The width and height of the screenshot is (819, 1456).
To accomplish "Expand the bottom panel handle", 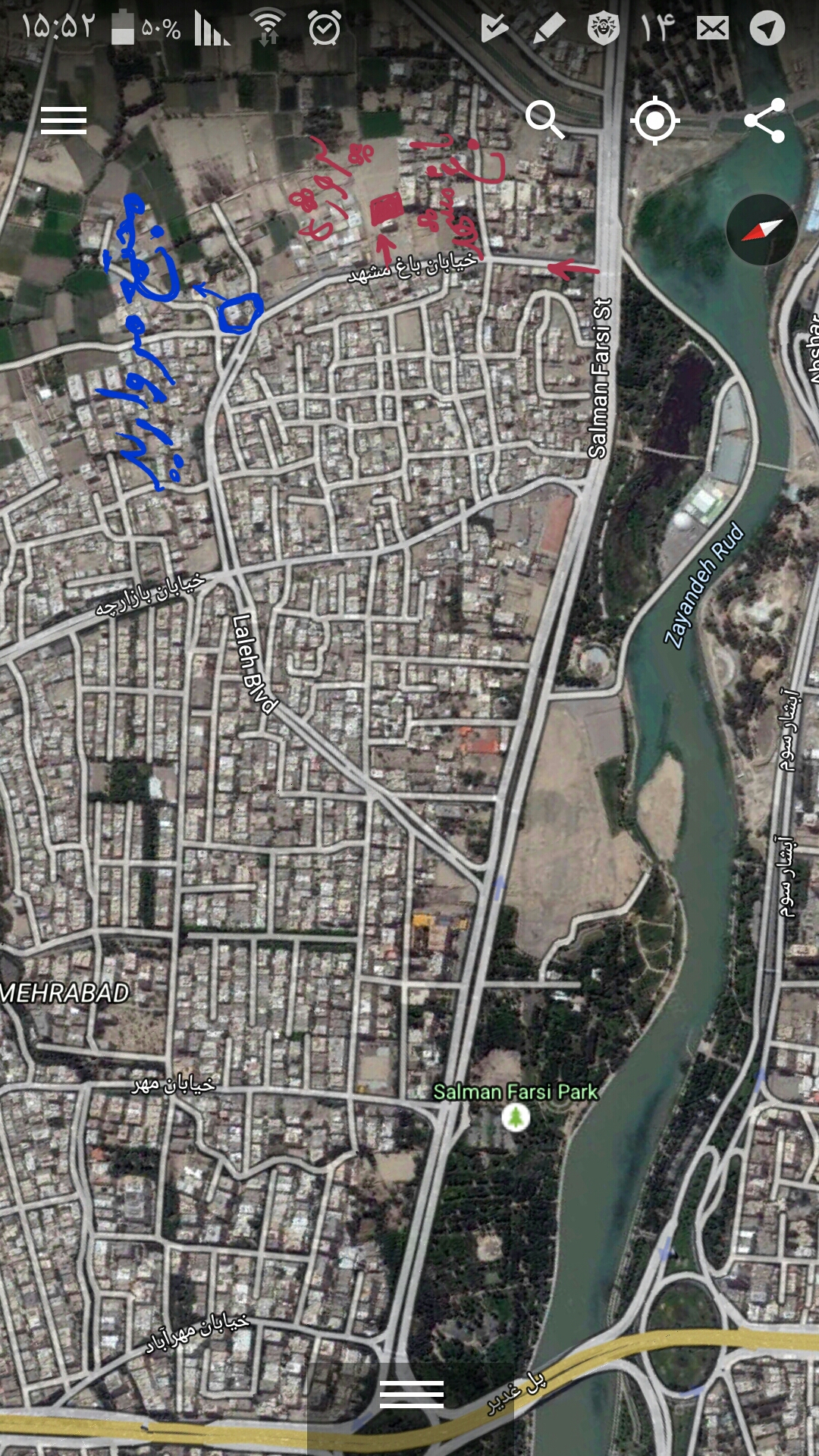I will (x=411, y=1394).
